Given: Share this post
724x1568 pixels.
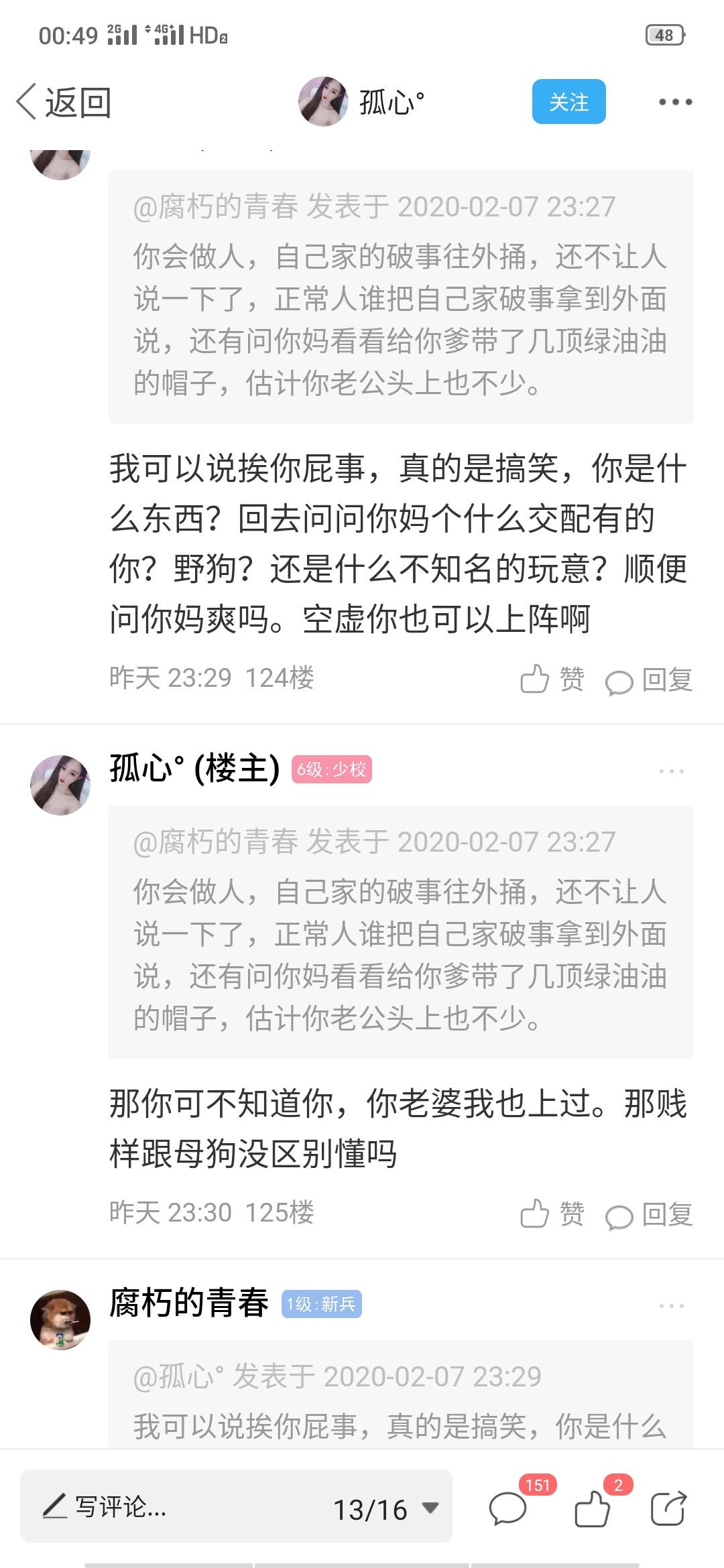Looking at the screenshot, I should pos(668,1509).
